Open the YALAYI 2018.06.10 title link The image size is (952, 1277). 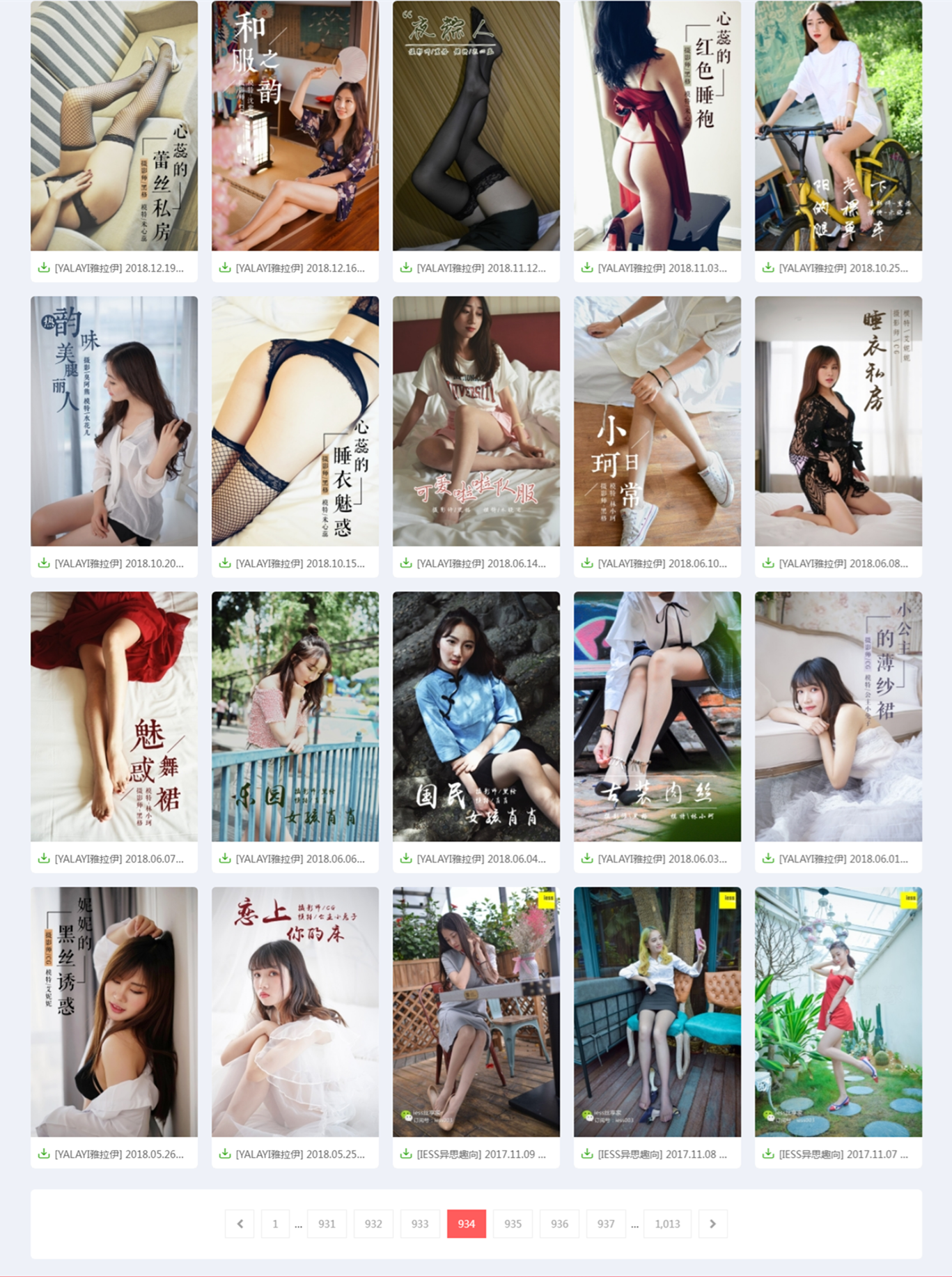pyautogui.click(x=662, y=564)
